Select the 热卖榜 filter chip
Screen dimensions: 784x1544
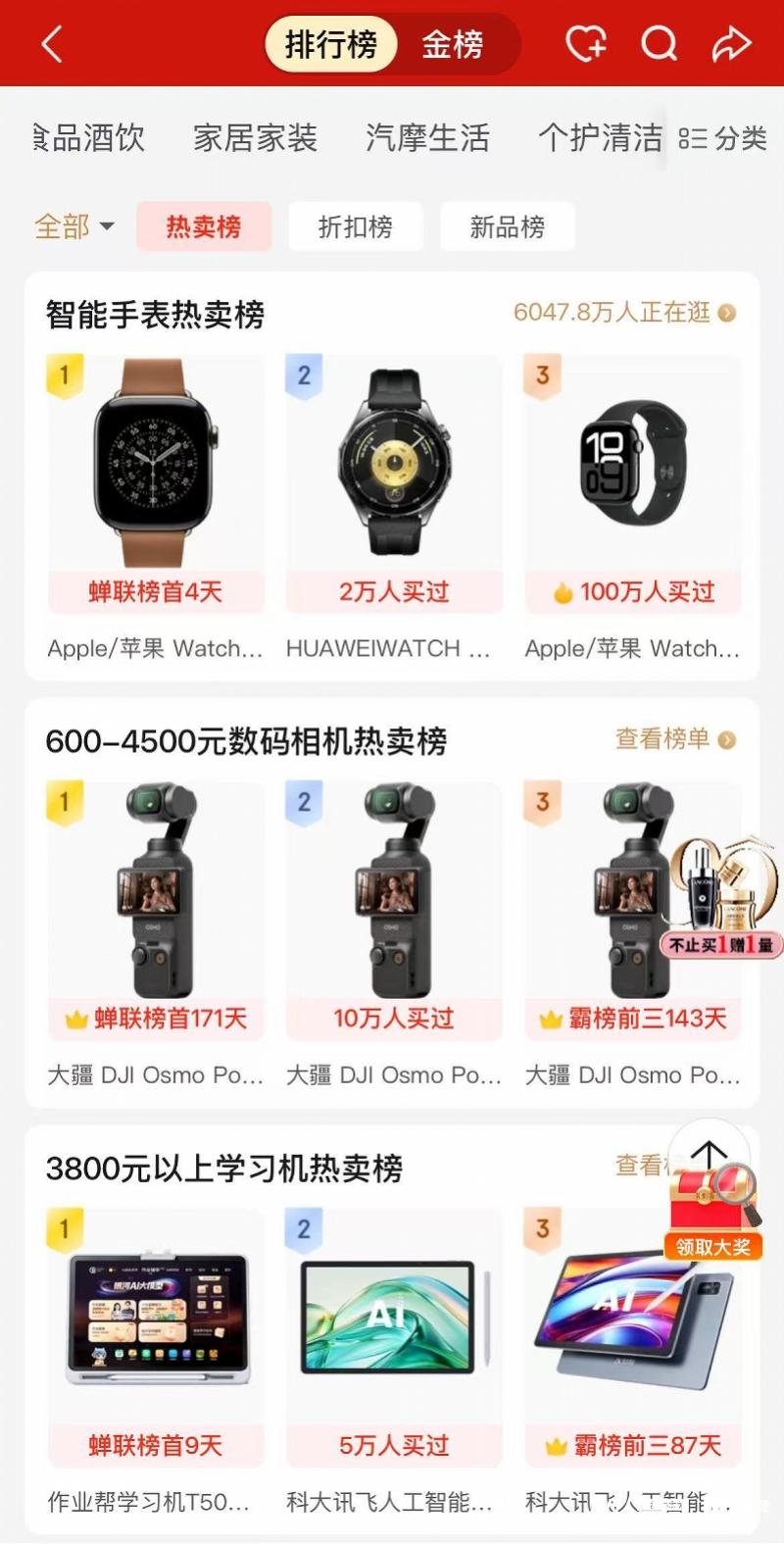(204, 225)
